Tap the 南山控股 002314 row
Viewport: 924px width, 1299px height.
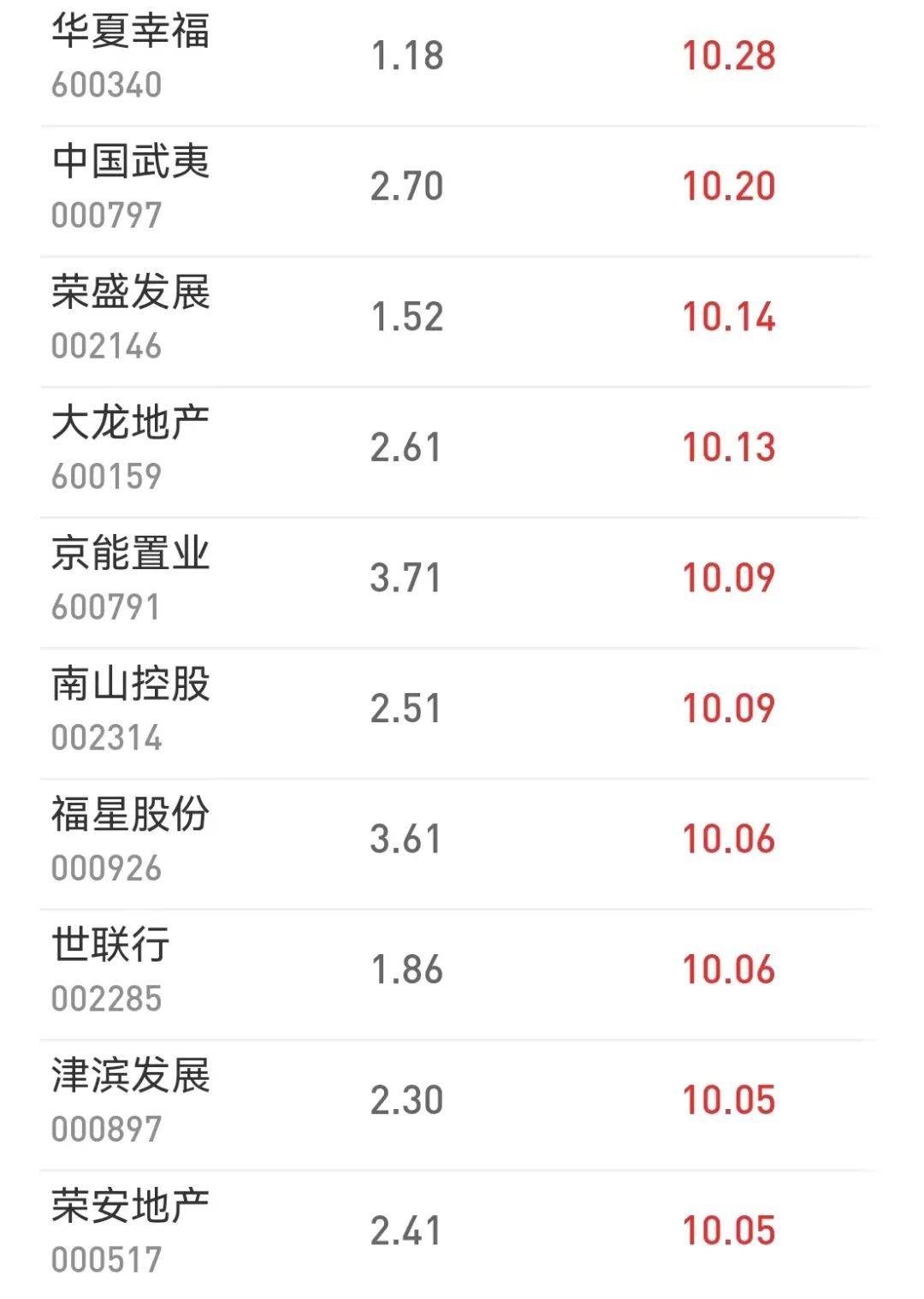point(131,709)
